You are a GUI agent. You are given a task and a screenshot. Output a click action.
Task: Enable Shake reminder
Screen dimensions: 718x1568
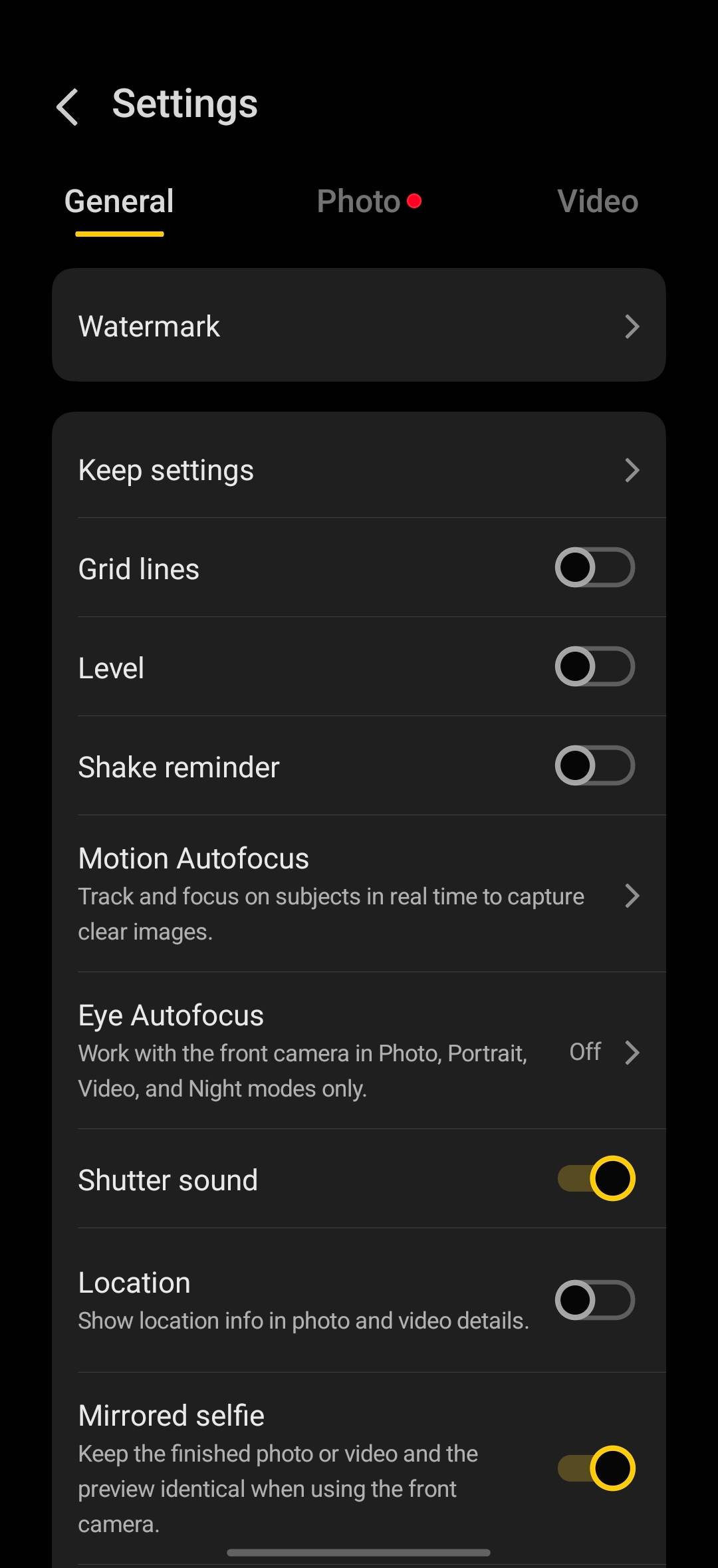pyautogui.click(x=595, y=765)
